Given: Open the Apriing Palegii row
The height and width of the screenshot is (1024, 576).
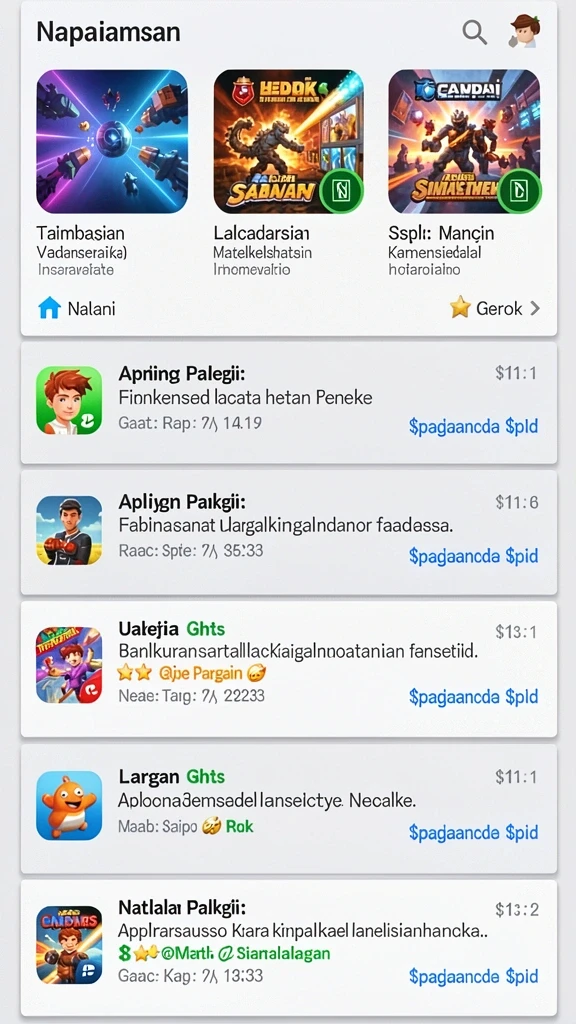Looking at the screenshot, I should [x=289, y=402].
